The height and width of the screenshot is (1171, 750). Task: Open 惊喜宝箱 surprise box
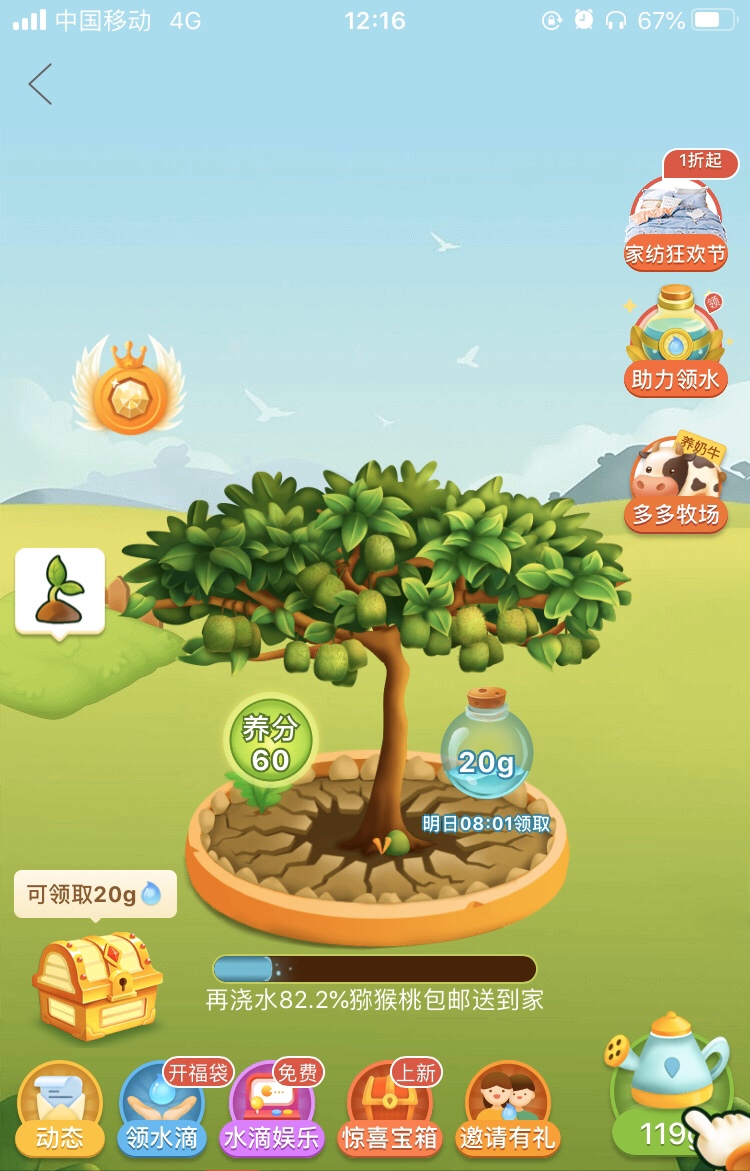click(x=391, y=1110)
